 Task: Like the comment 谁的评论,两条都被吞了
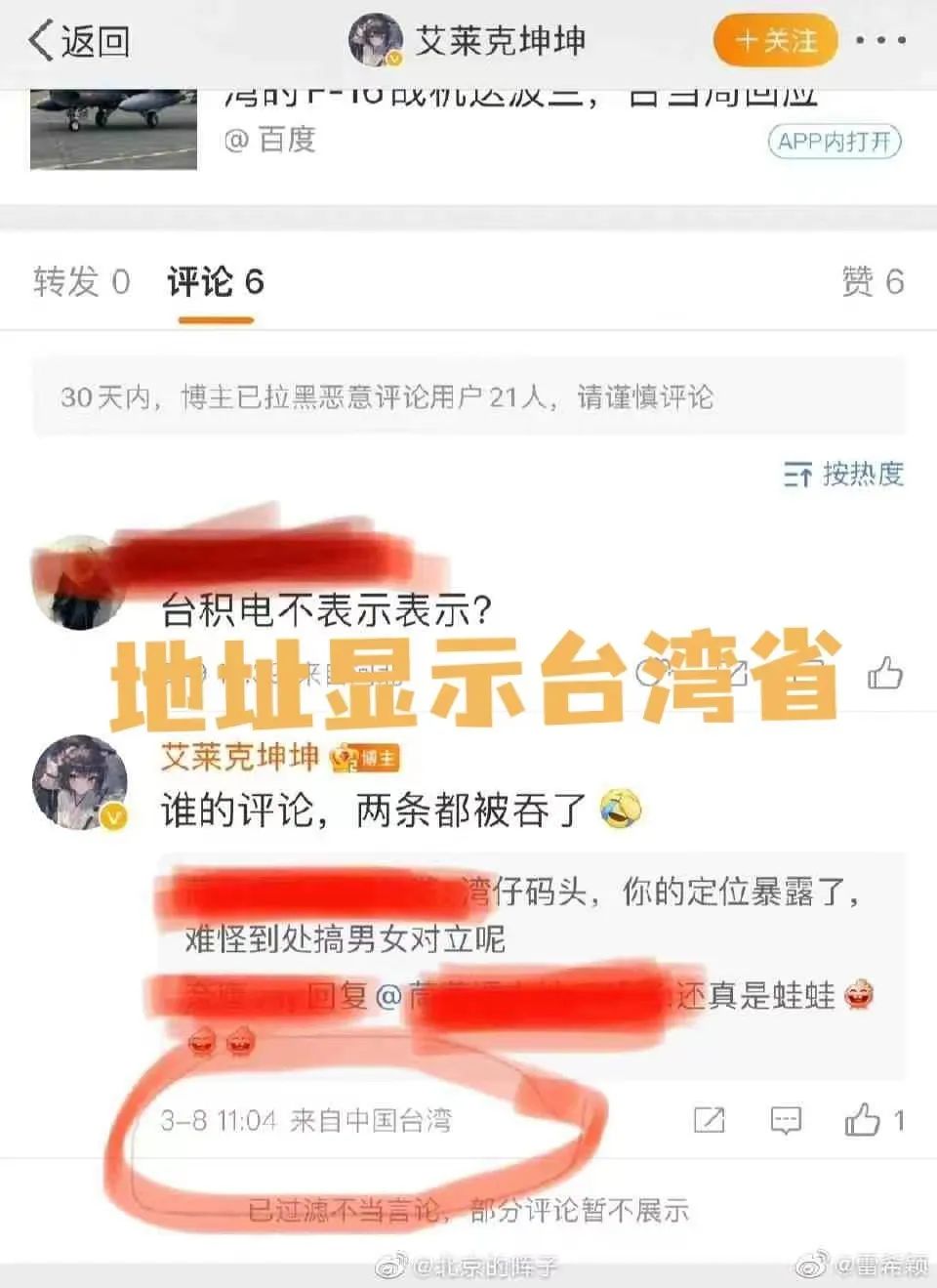tap(864, 1120)
